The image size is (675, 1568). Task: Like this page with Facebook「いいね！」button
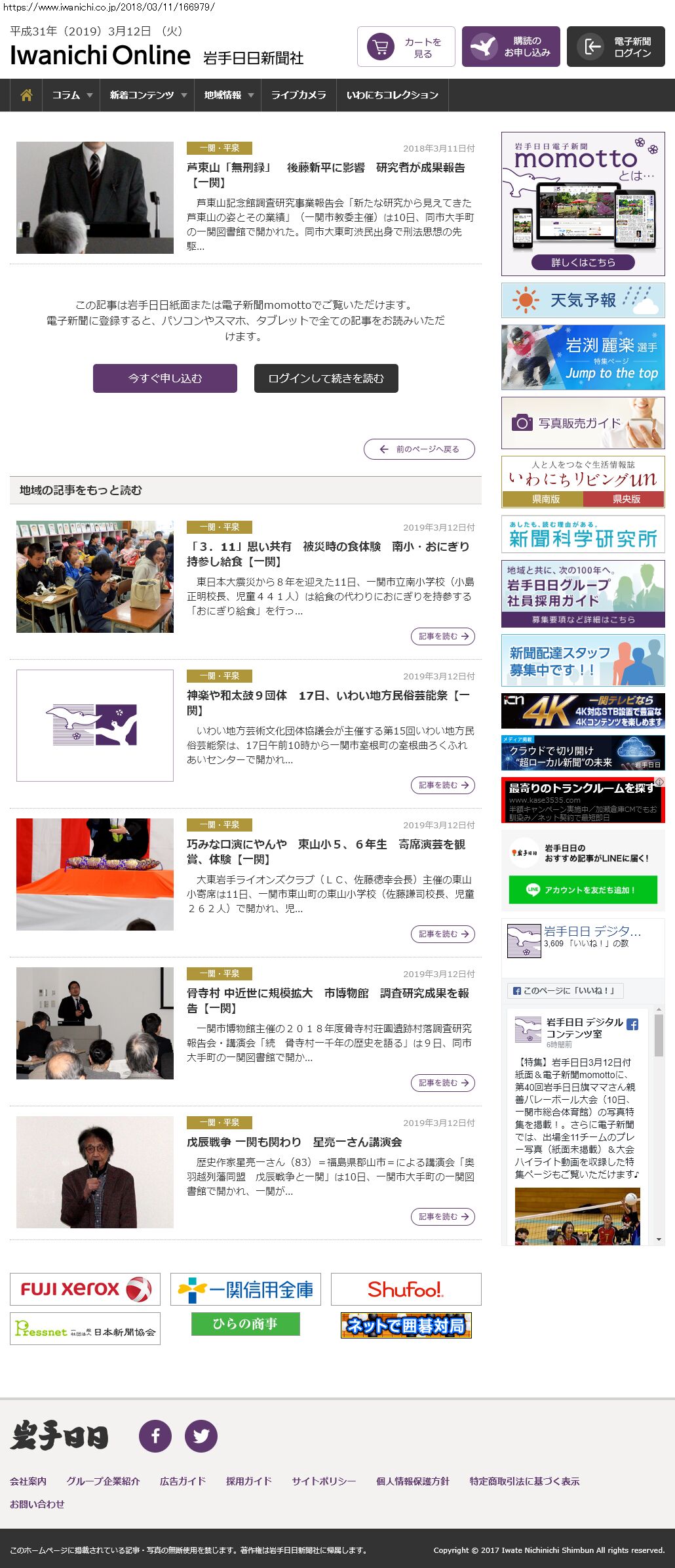(x=565, y=990)
